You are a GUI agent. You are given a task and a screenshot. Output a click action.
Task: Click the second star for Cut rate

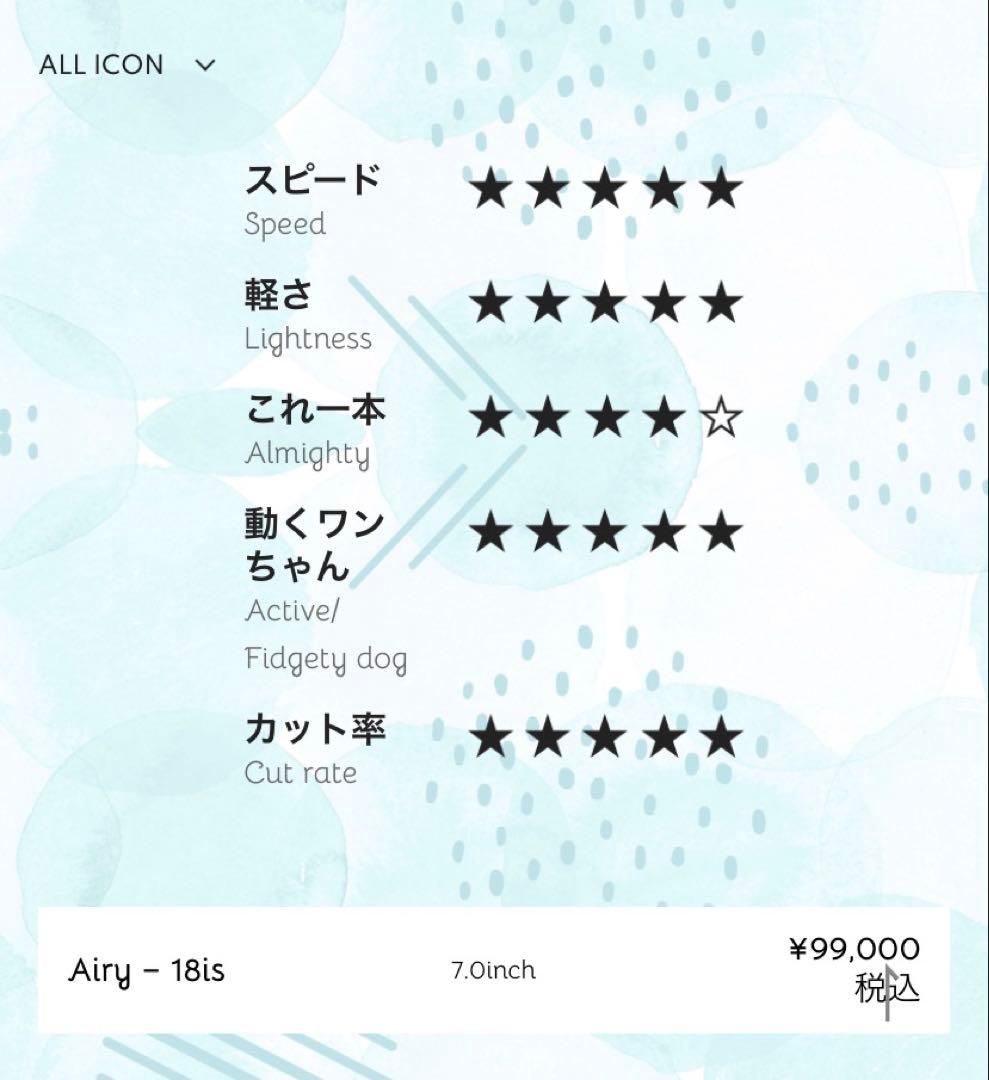pos(547,740)
